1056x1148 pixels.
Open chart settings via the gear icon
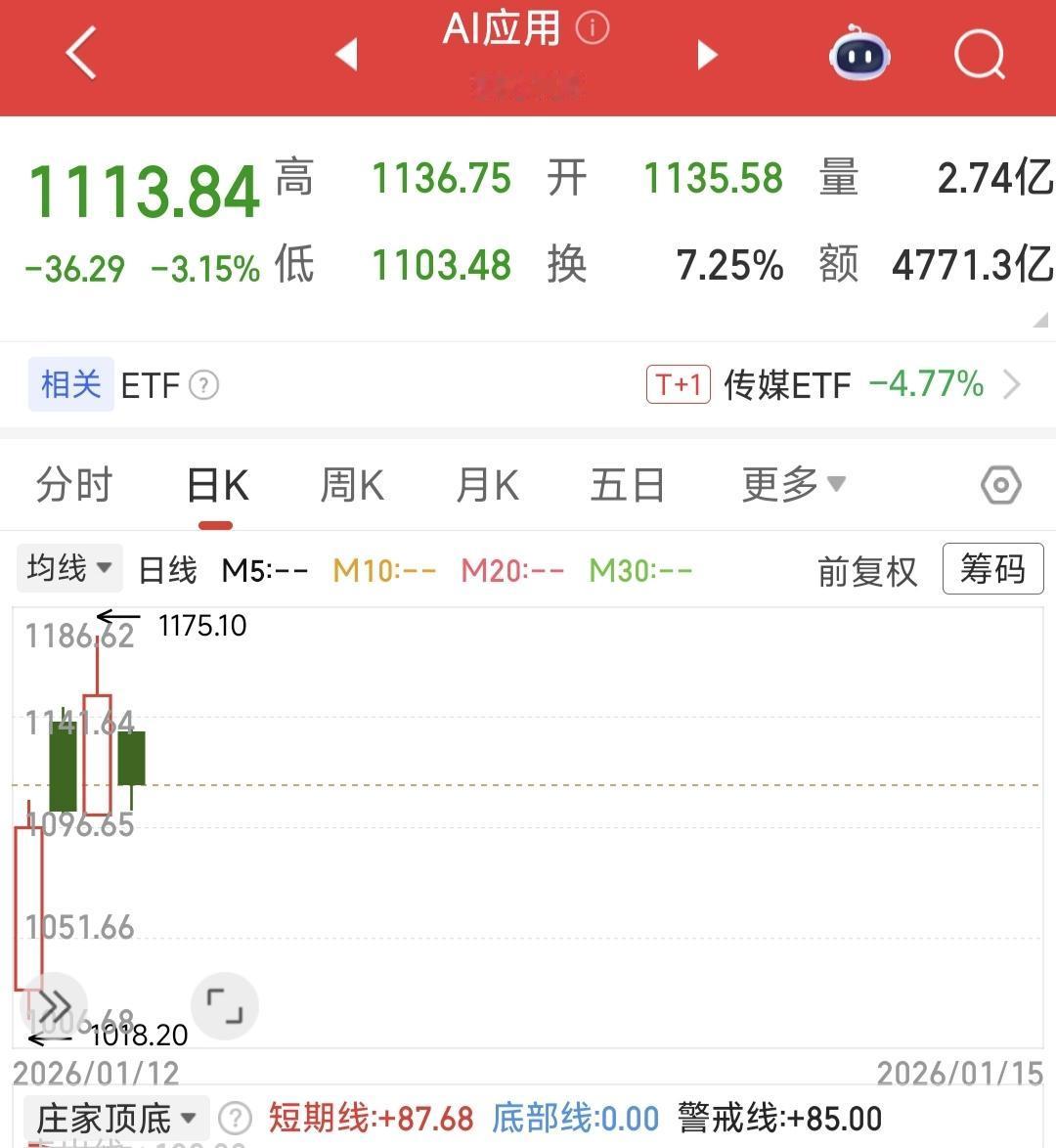click(x=999, y=483)
